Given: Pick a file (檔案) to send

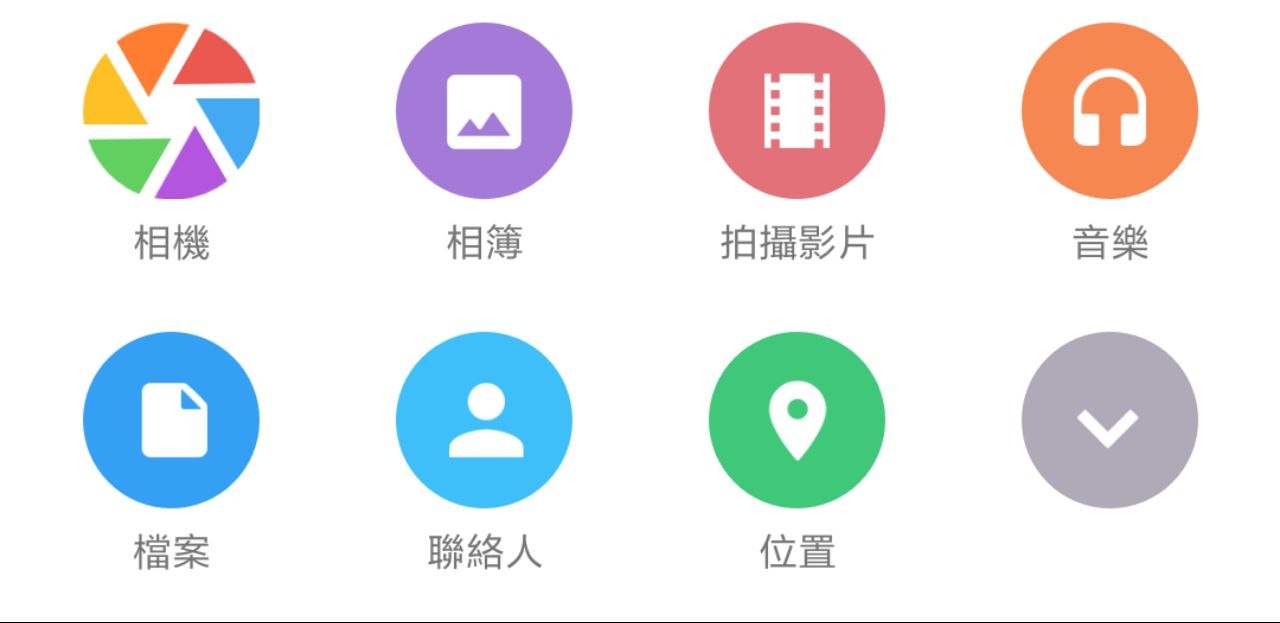Looking at the screenshot, I should click(x=171, y=420).
